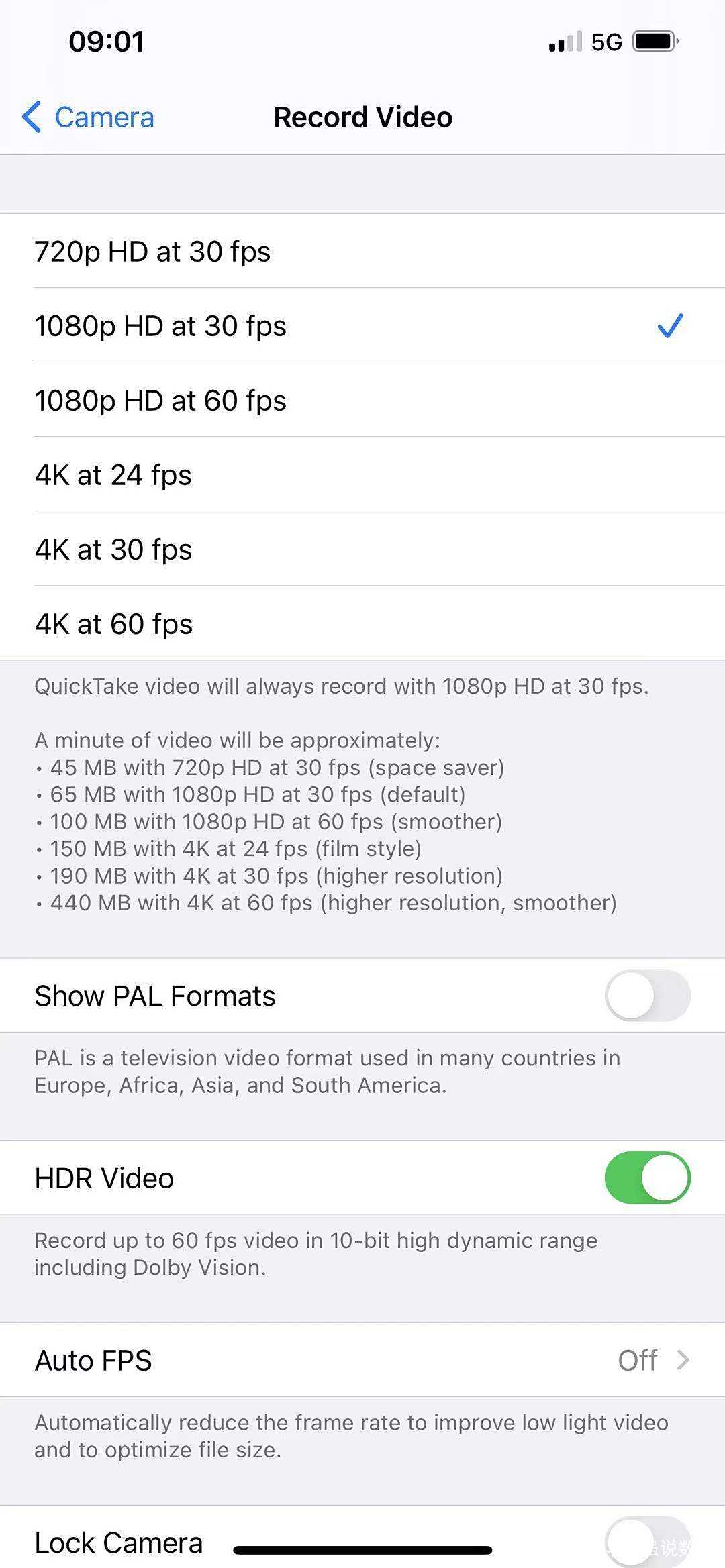This screenshot has width=725, height=1568.
Task: Open Auto FPS settings
Action: point(362,1360)
